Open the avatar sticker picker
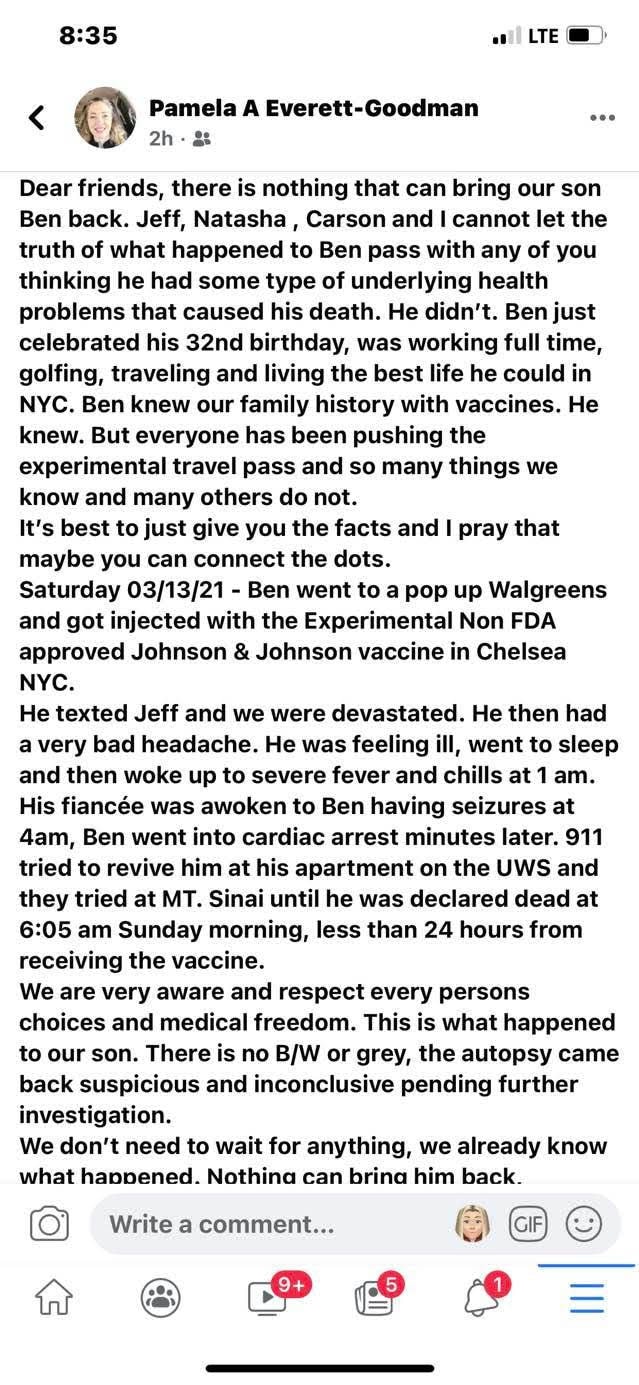This screenshot has width=639, height=1385. (472, 1224)
